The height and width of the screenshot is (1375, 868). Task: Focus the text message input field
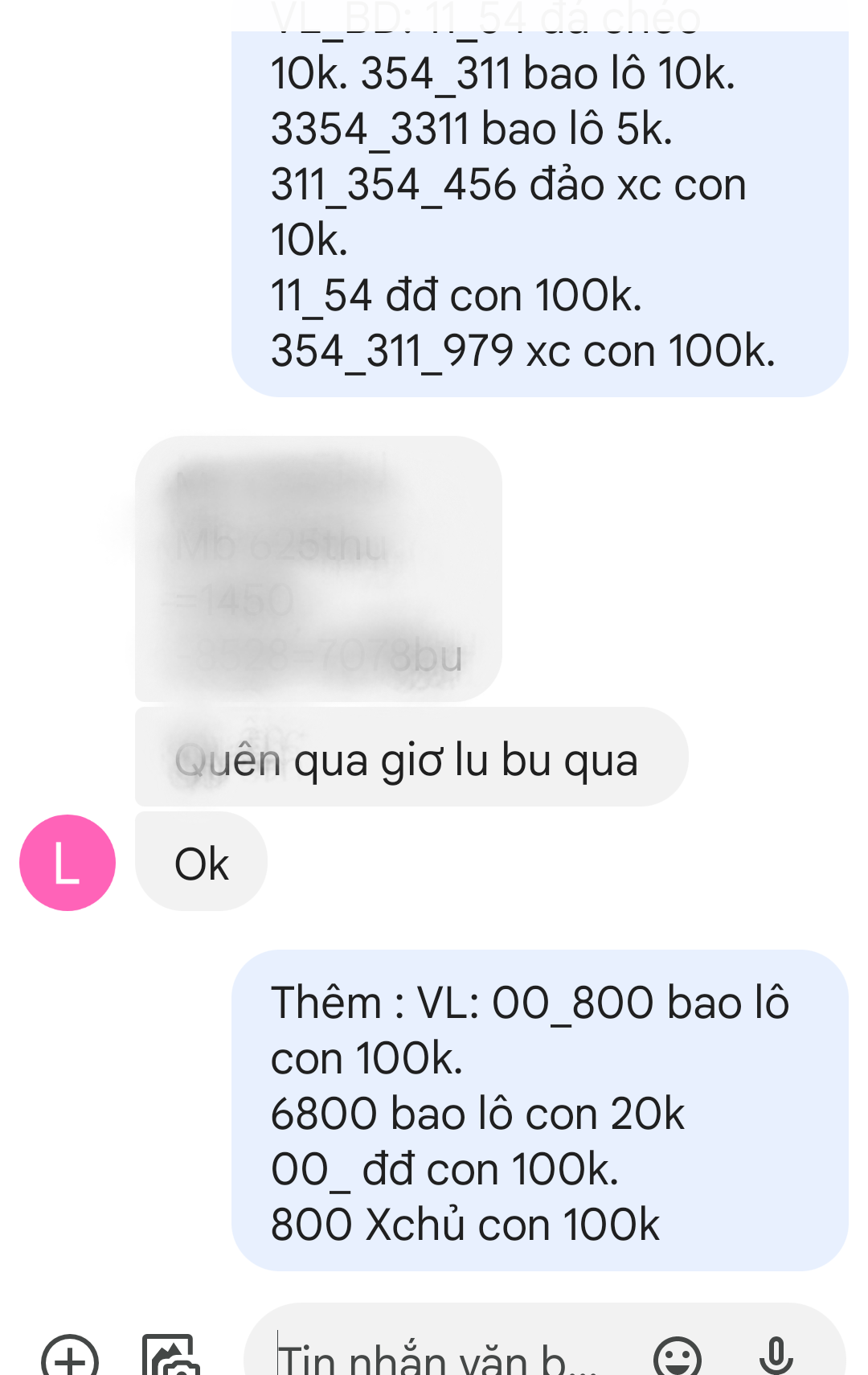[450, 1357]
